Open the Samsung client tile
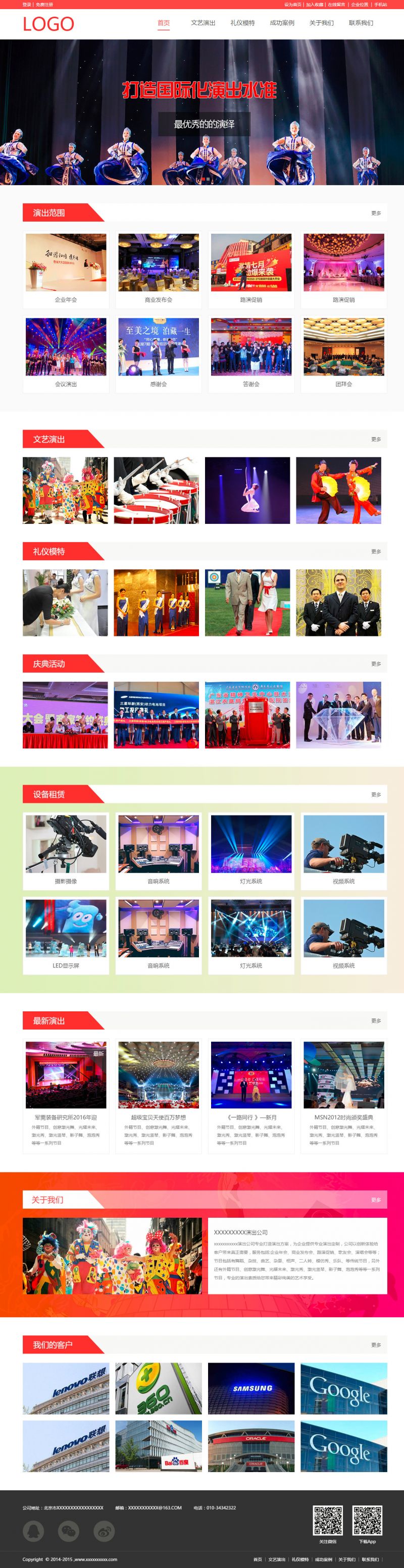Image resolution: width=404 pixels, height=1568 pixels. coord(251,1388)
